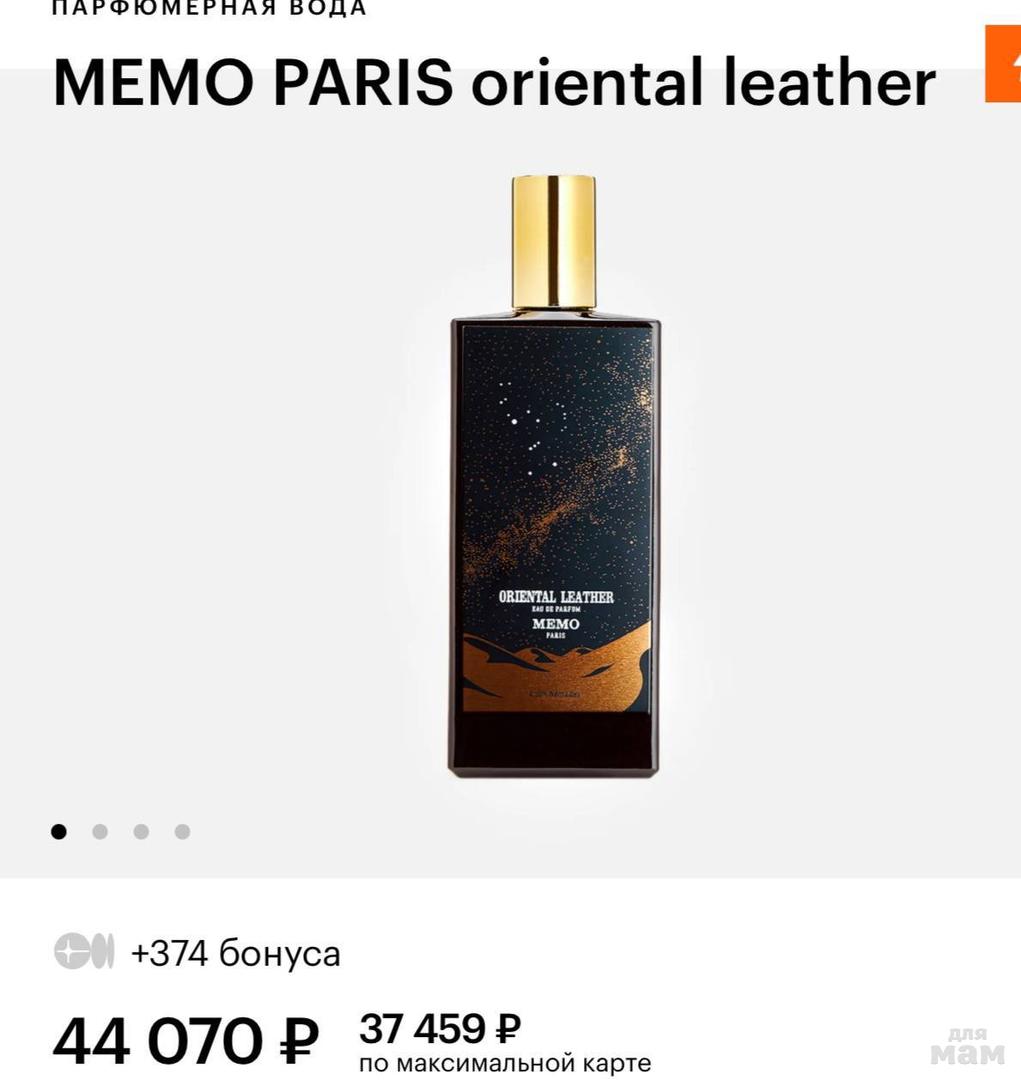Jump to the second photo dot
Image resolution: width=1021 pixels, height=1080 pixels.
tap(100, 831)
